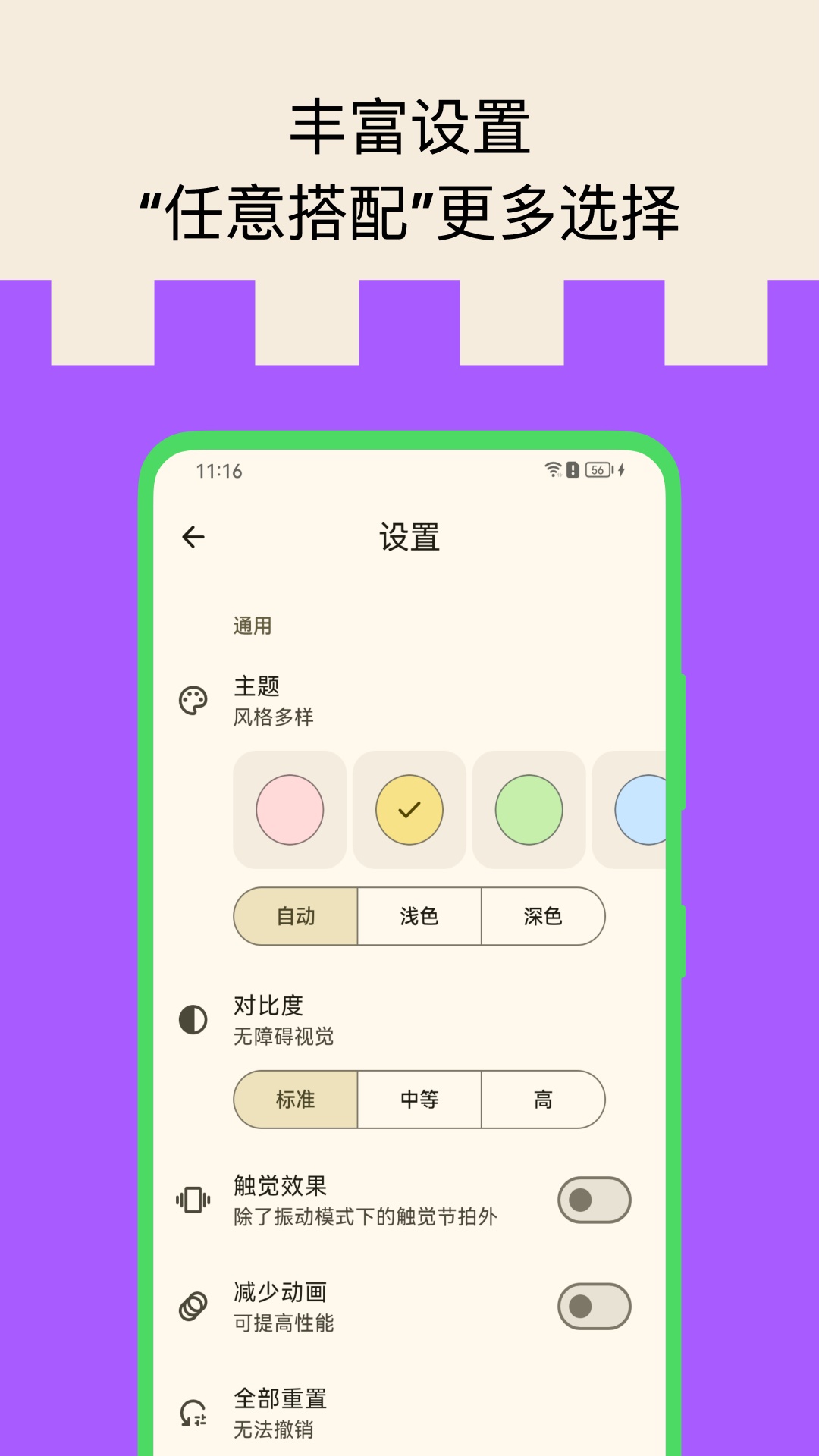819x1456 pixels.
Task: Switch to the 中等 contrast tab
Action: 418,1100
